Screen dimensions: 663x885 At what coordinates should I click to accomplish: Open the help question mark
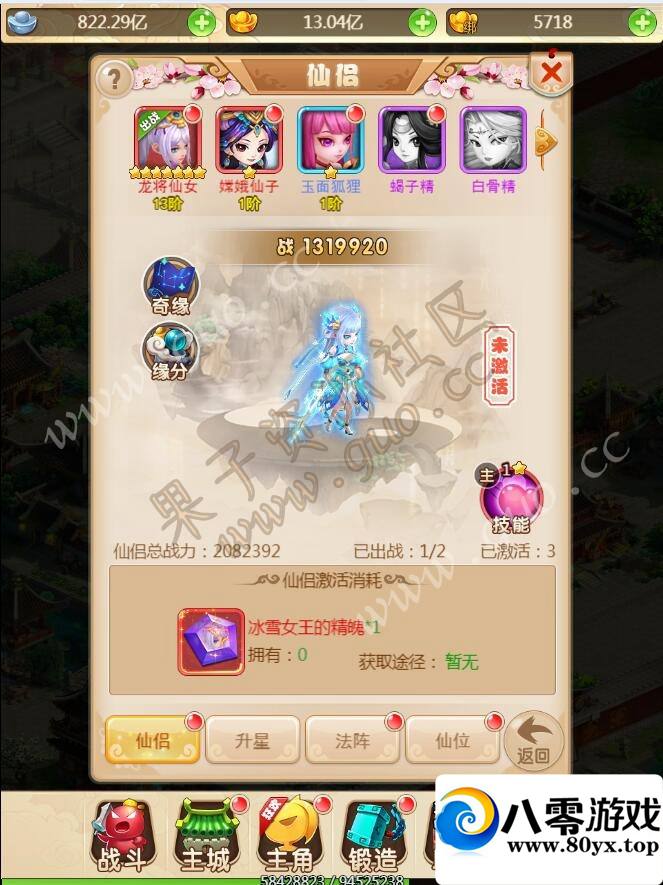(115, 78)
